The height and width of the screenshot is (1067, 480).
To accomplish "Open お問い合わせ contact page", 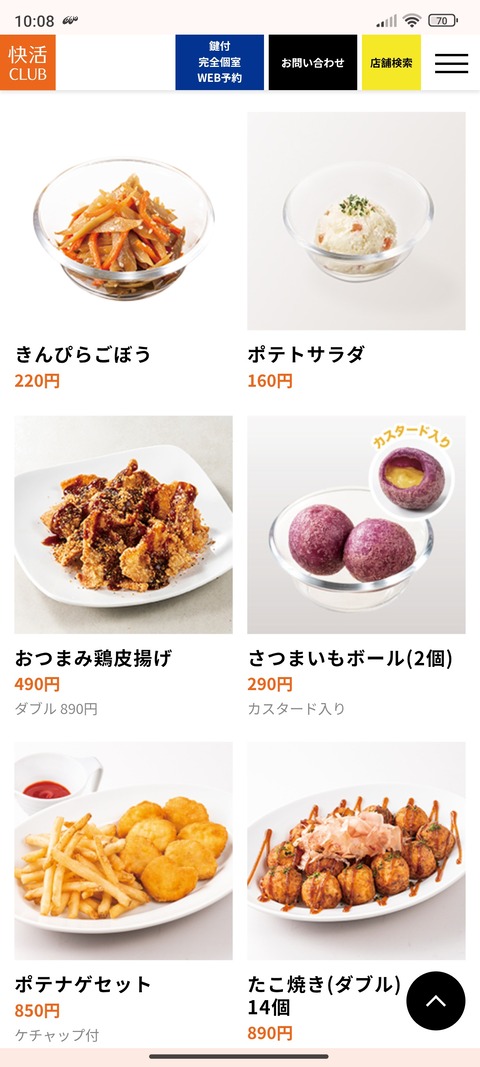I will pos(313,63).
